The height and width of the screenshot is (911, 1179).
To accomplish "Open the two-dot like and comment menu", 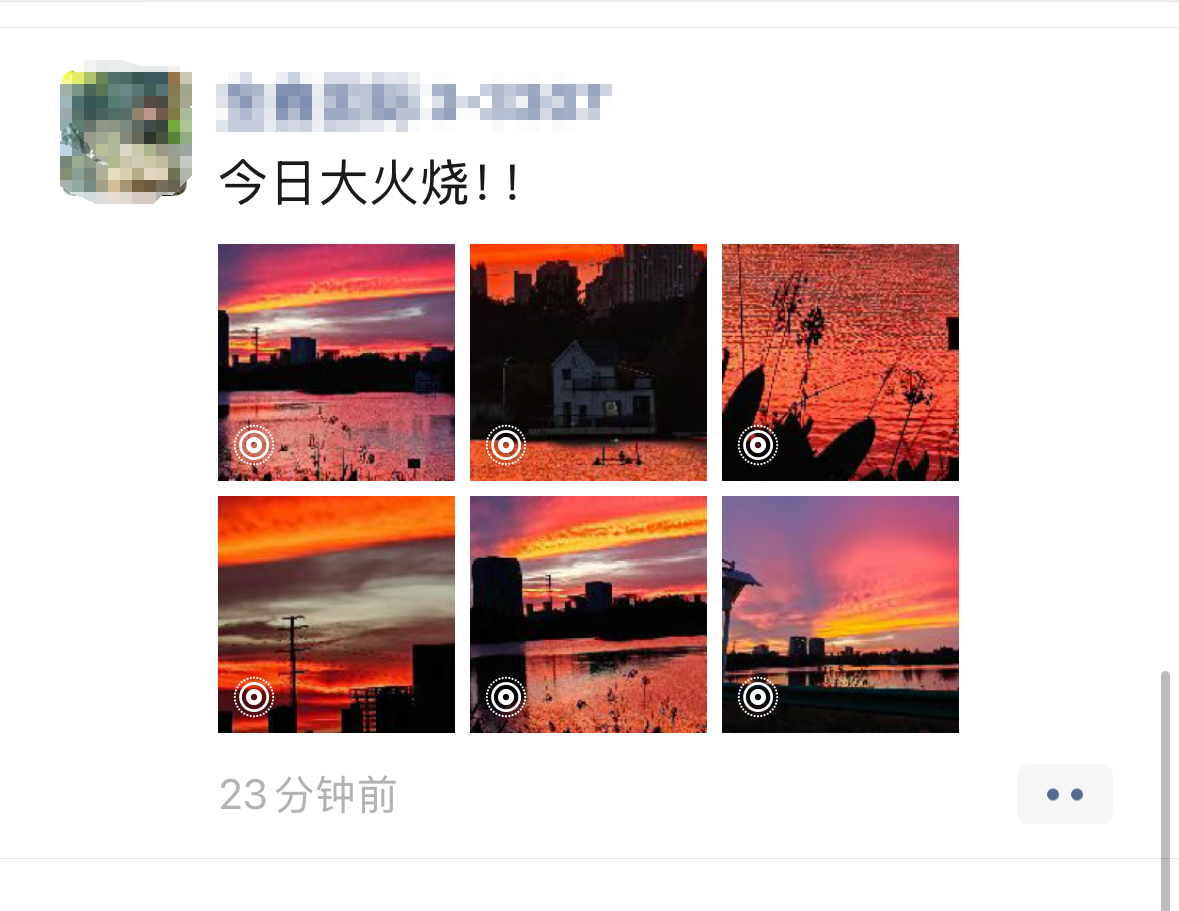I will click(x=1064, y=794).
